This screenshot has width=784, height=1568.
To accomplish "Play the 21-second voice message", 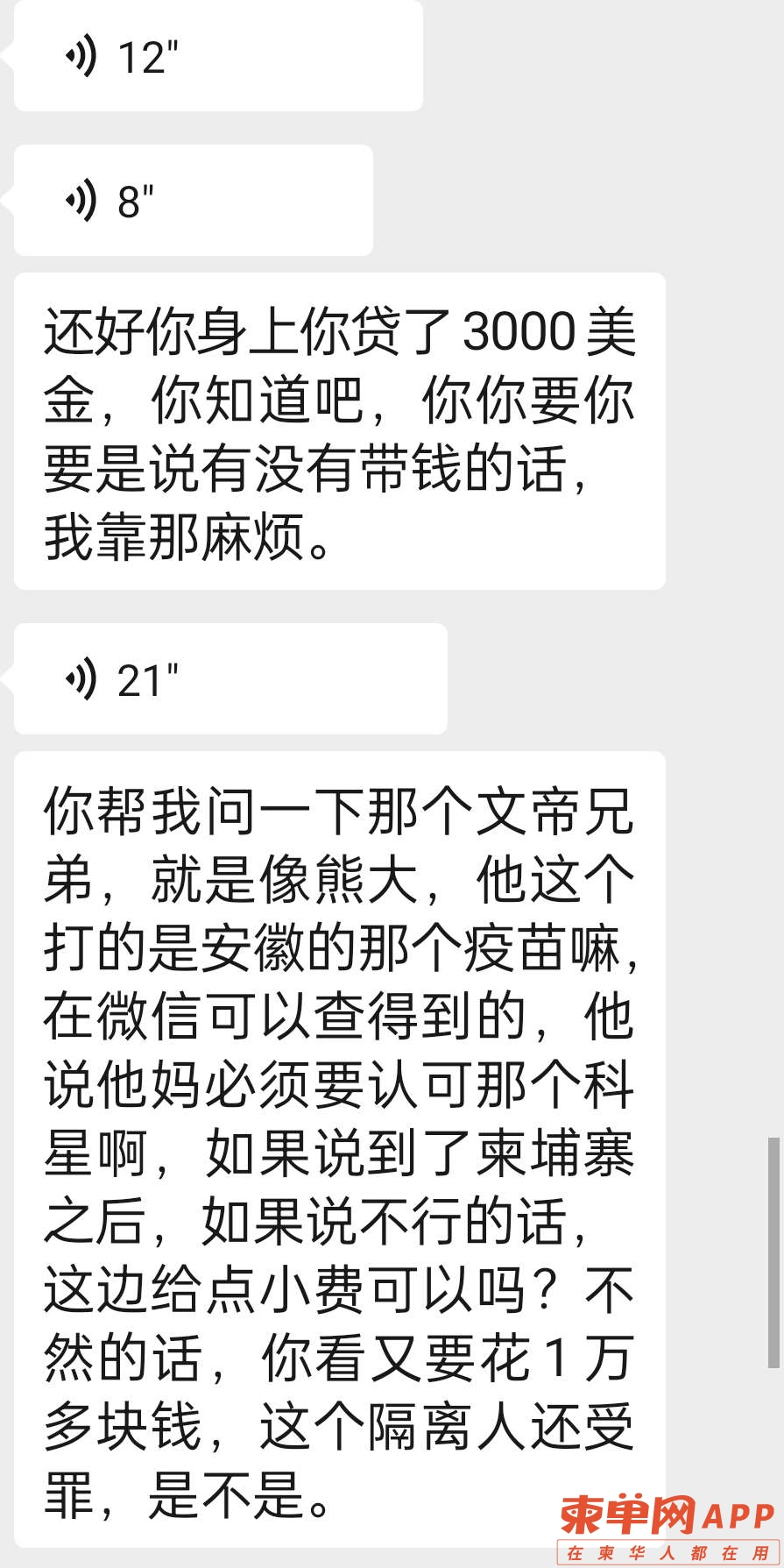I will 230,679.
